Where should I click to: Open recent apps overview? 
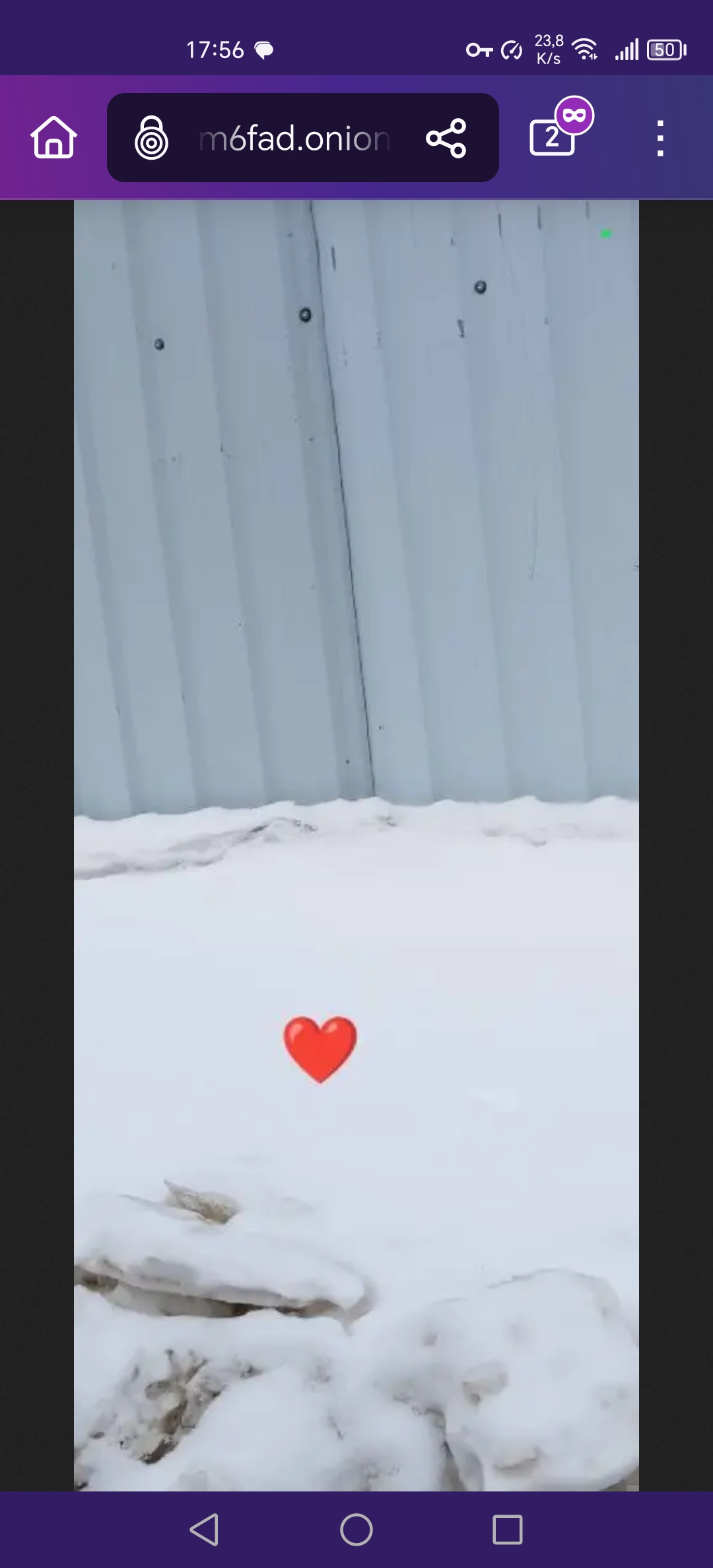pyautogui.click(x=507, y=1529)
